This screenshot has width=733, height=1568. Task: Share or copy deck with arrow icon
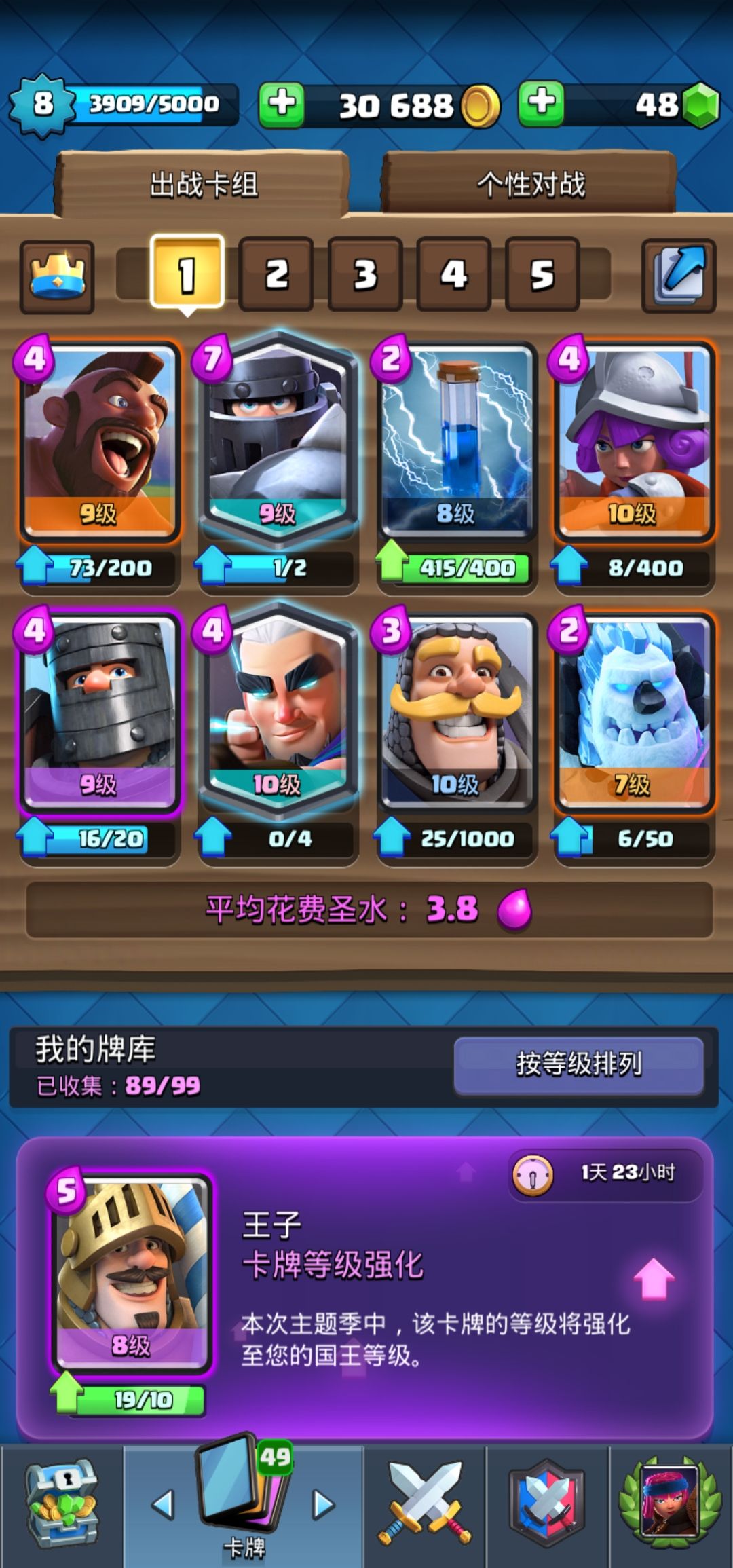[x=679, y=276]
